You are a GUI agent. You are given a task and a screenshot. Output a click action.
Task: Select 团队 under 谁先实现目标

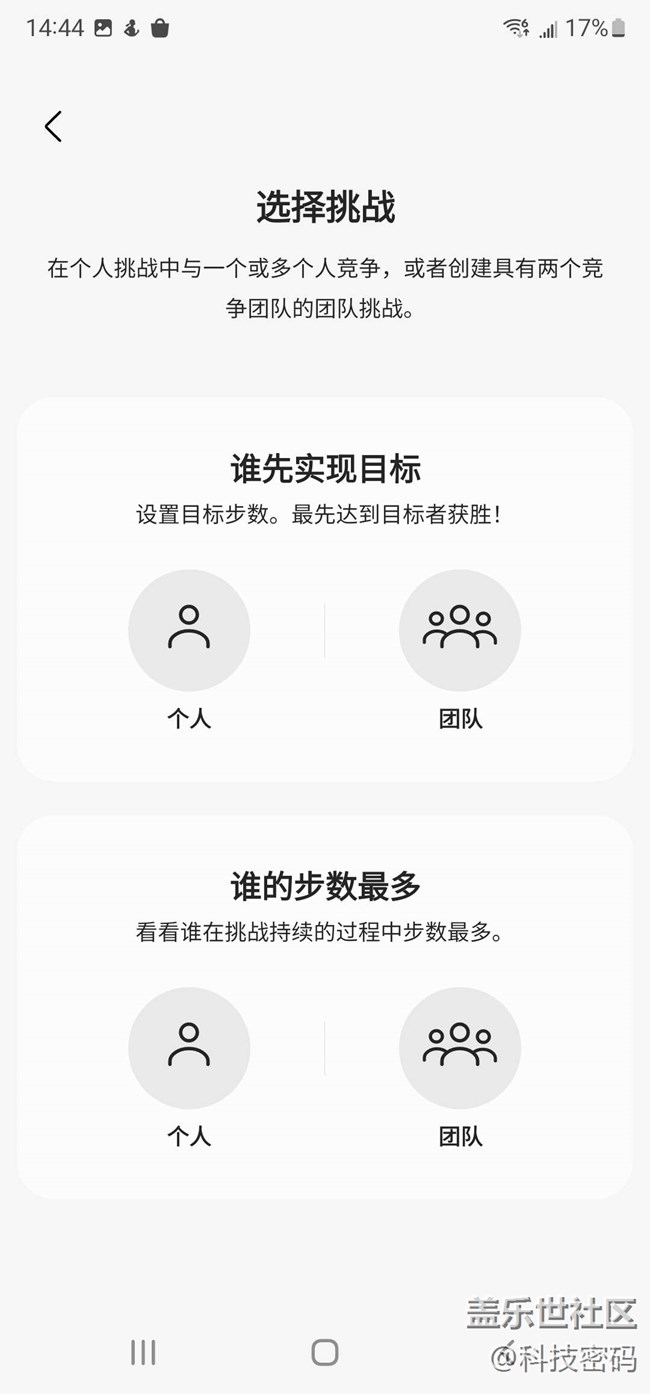tap(460, 648)
